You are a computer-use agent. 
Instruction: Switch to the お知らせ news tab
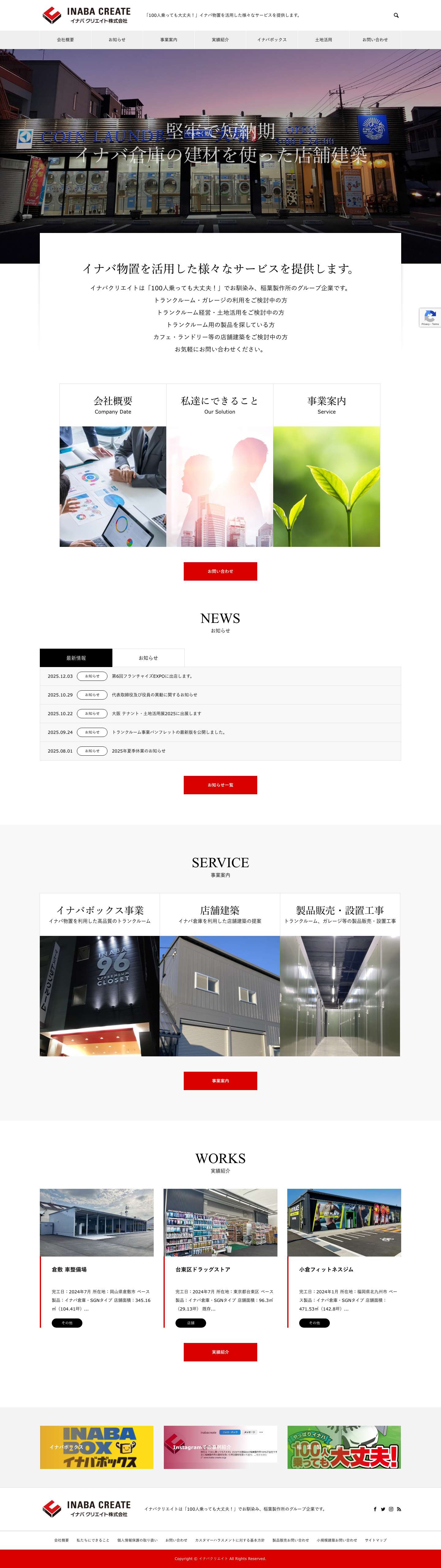click(148, 658)
